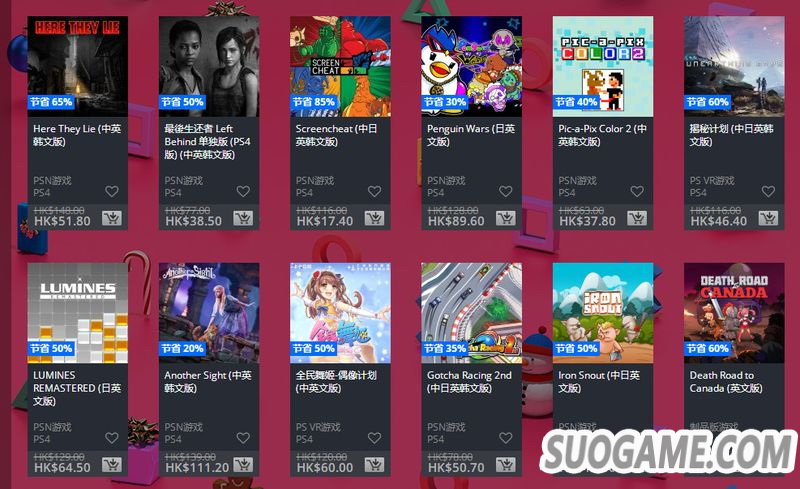Open the Here They Lie game card

(76, 67)
